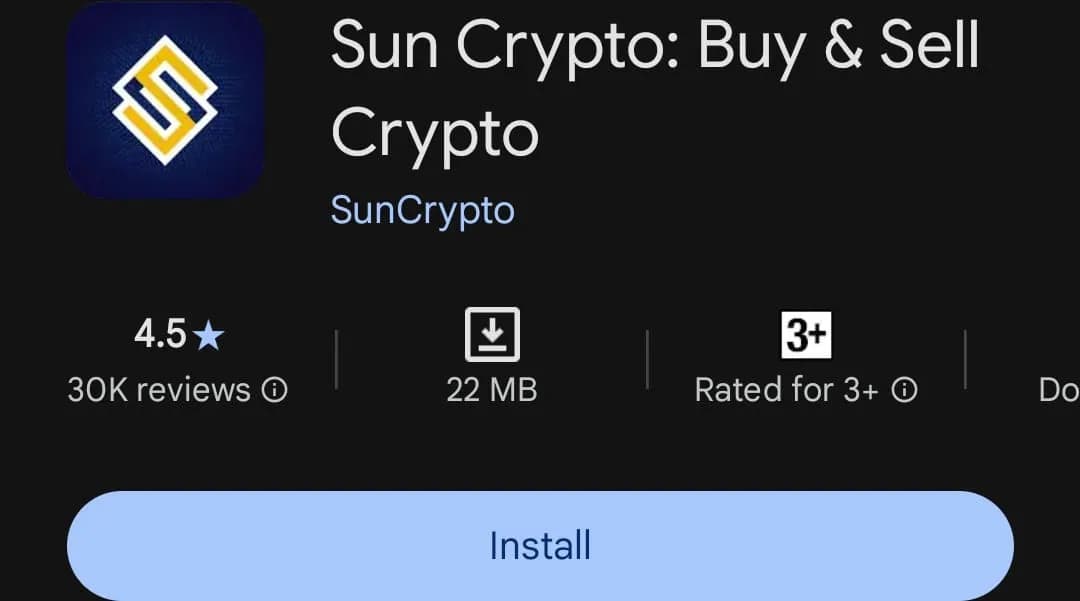1080x601 pixels.
Task: View the 30K reviews rating info
Action: point(275,390)
